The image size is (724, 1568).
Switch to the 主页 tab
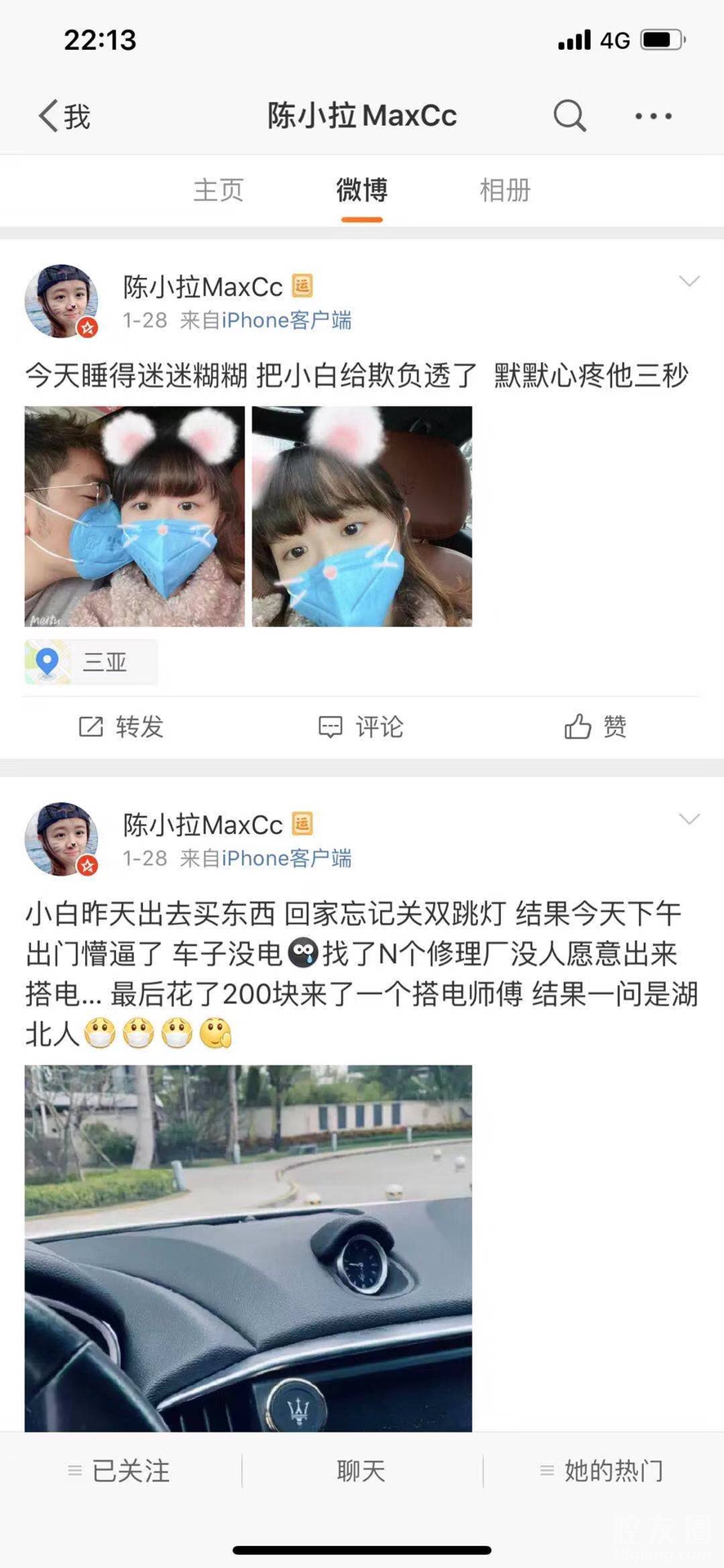pos(218,190)
